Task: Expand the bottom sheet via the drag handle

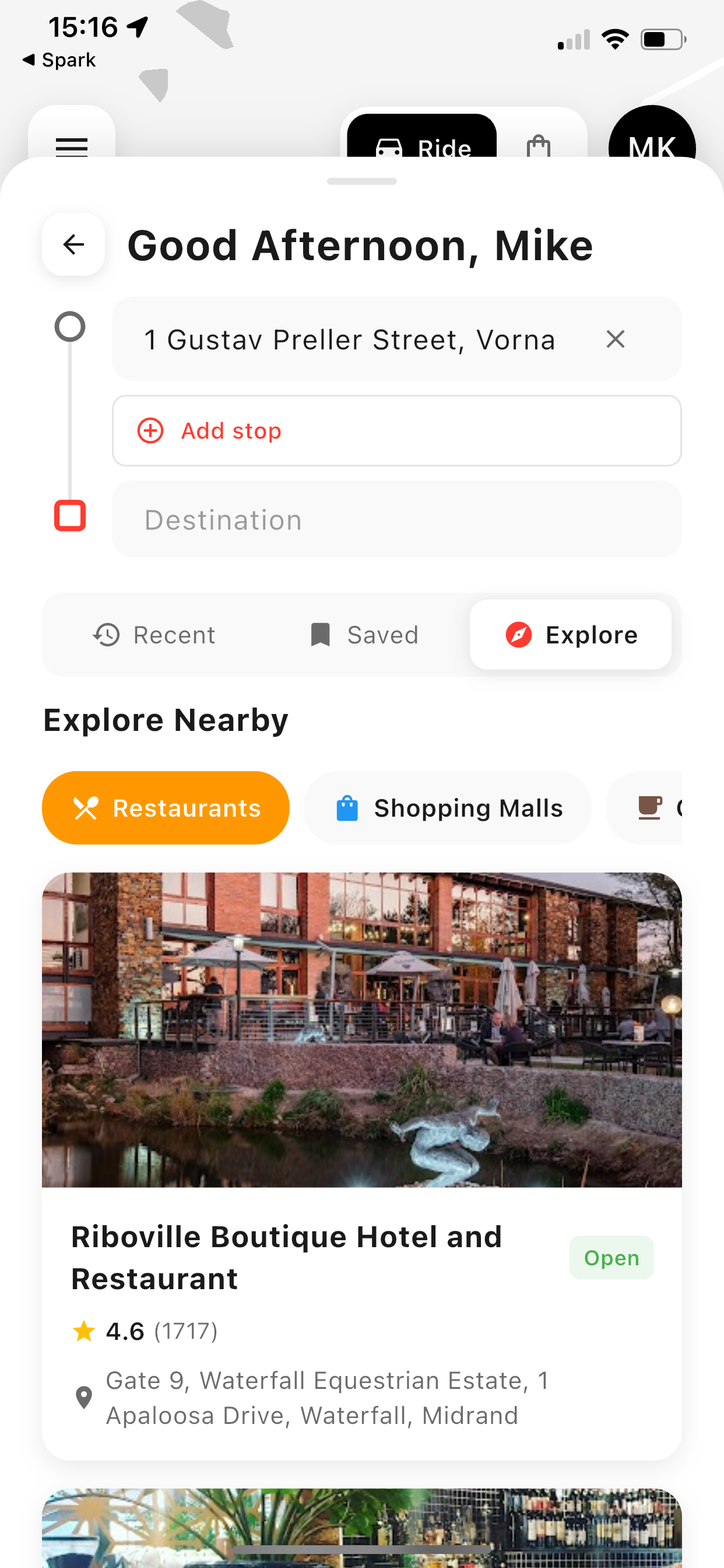Action: coord(361,181)
